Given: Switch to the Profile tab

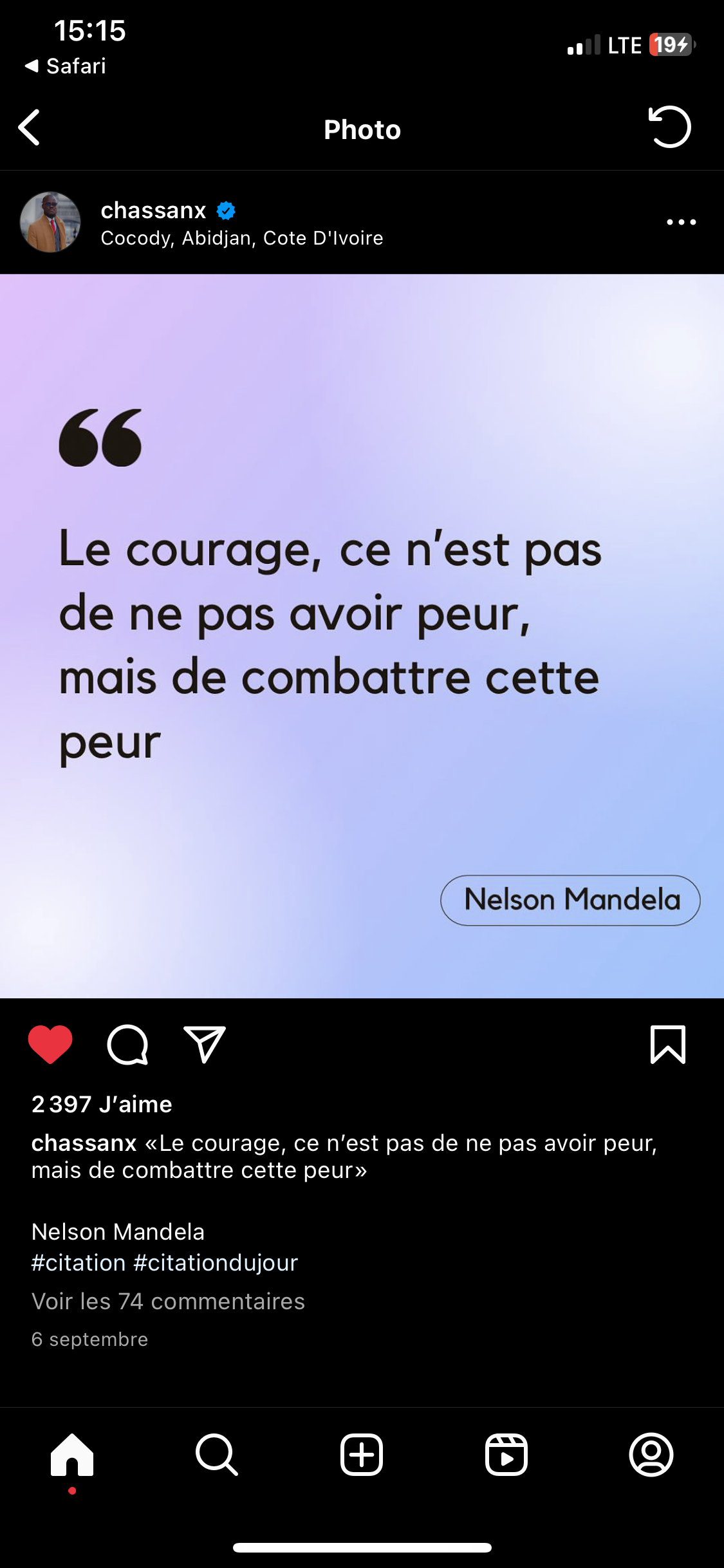Looking at the screenshot, I should click(651, 1455).
